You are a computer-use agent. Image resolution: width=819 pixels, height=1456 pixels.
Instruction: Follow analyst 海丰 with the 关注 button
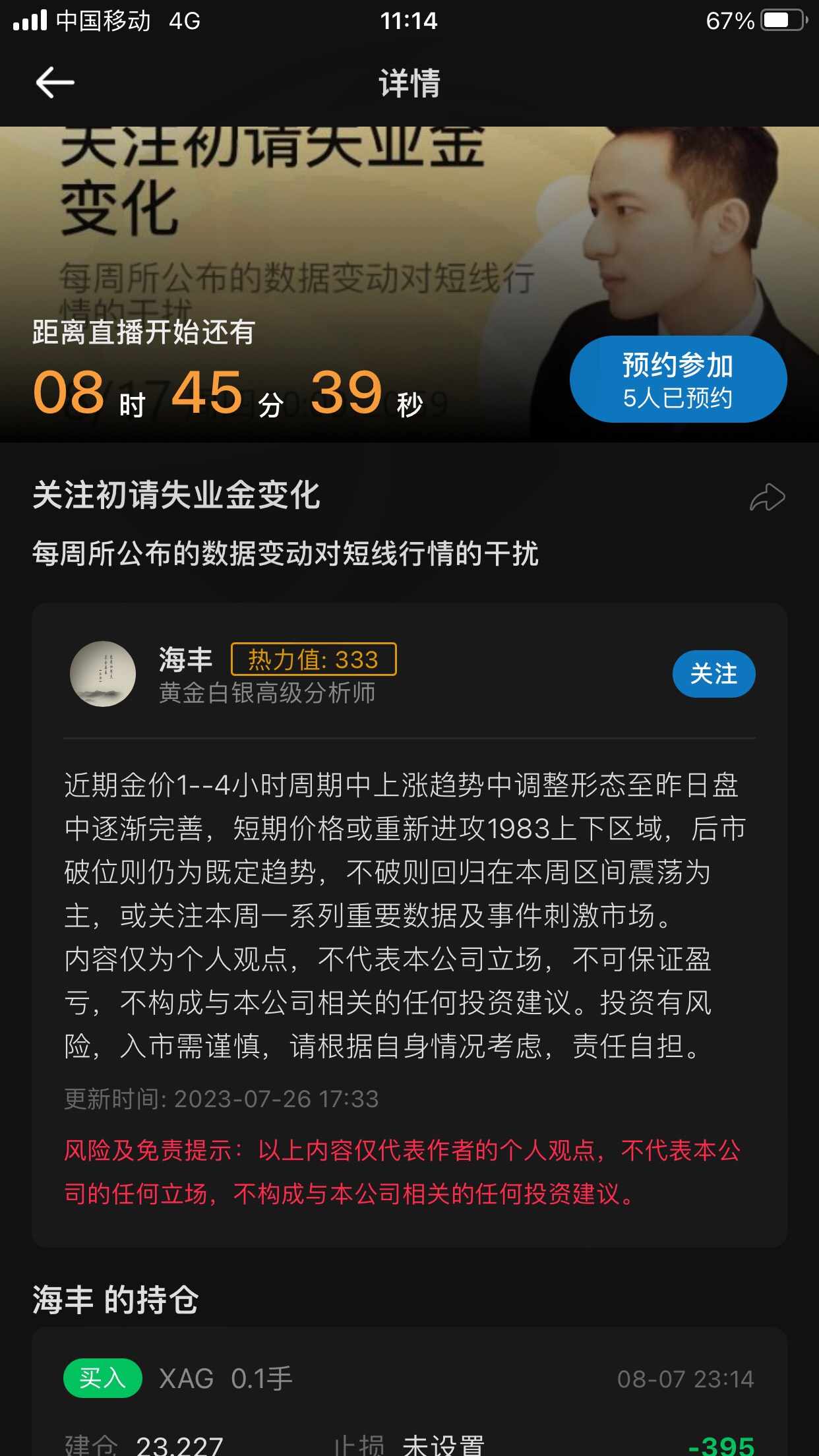(713, 674)
